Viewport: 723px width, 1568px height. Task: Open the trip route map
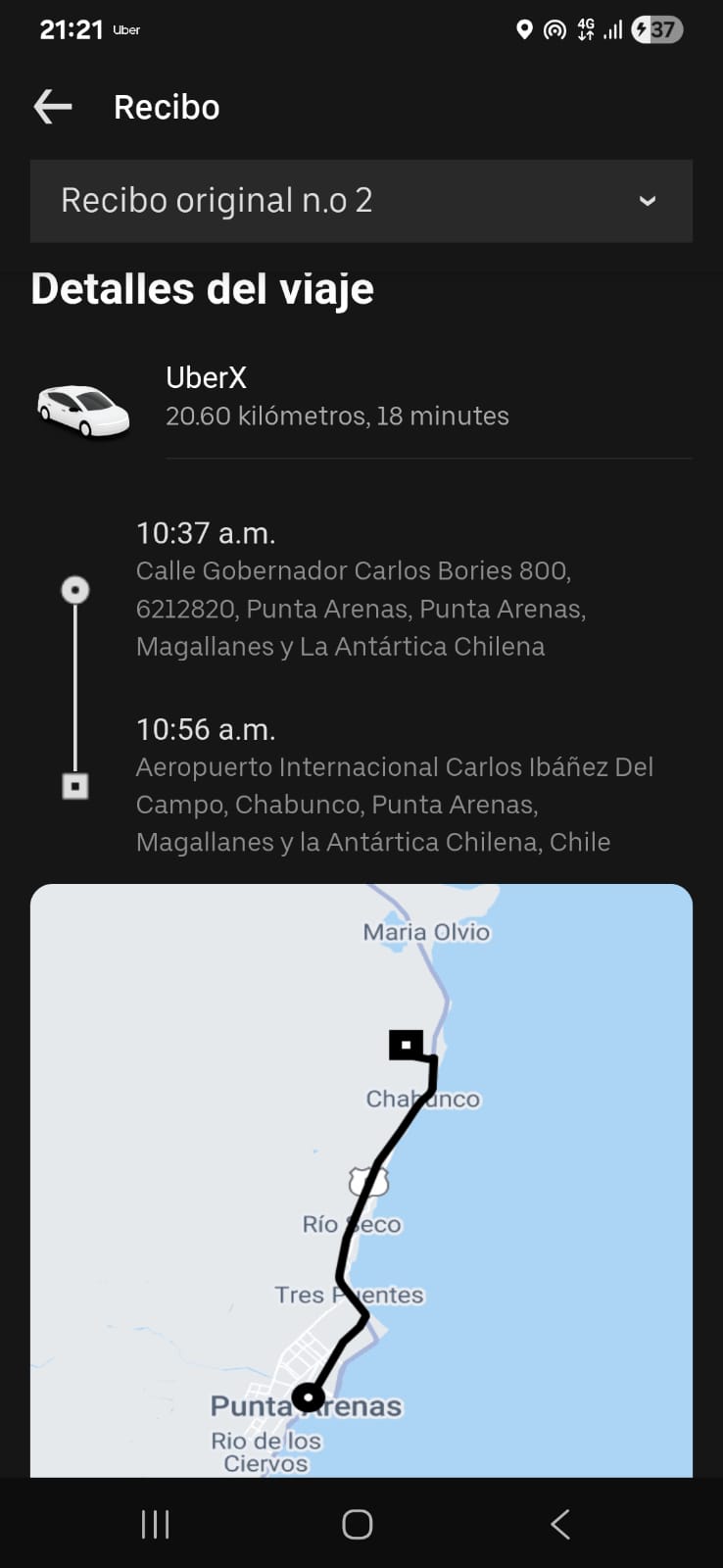coord(361,1180)
